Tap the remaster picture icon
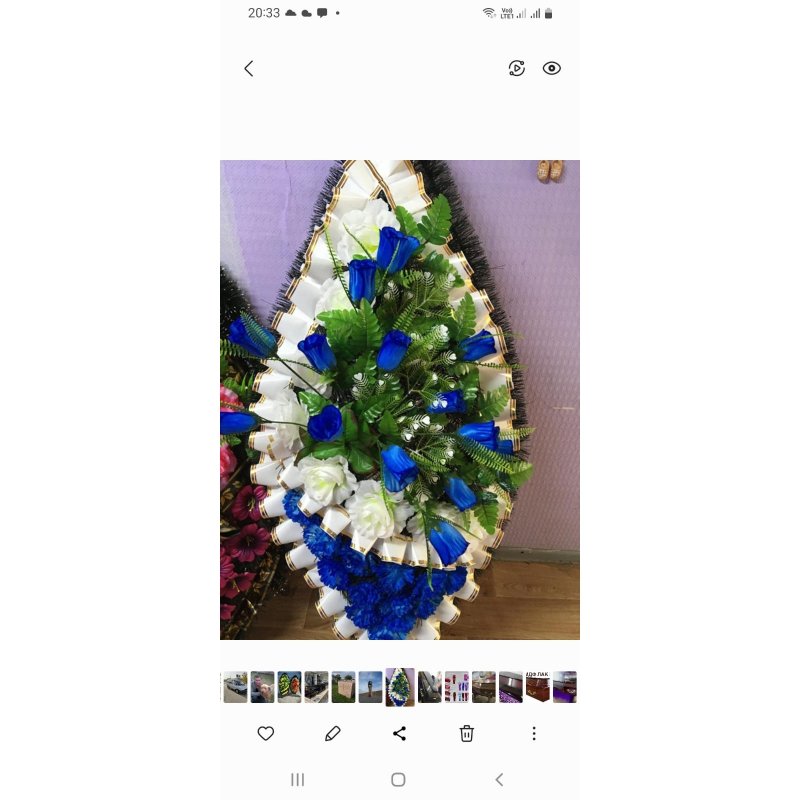 pos(517,68)
